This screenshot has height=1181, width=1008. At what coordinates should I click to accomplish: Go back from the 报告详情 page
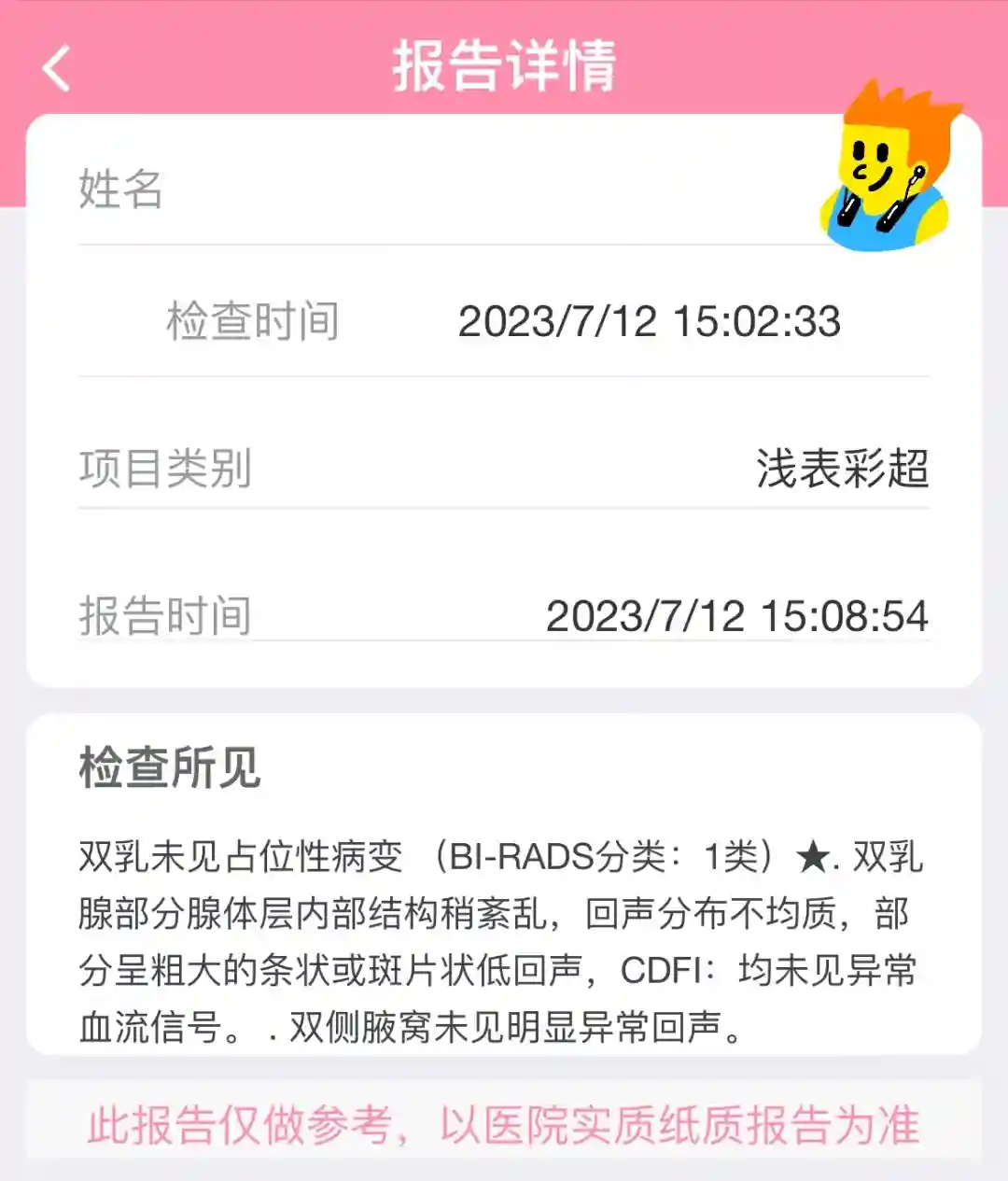pyautogui.click(x=57, y=68)
